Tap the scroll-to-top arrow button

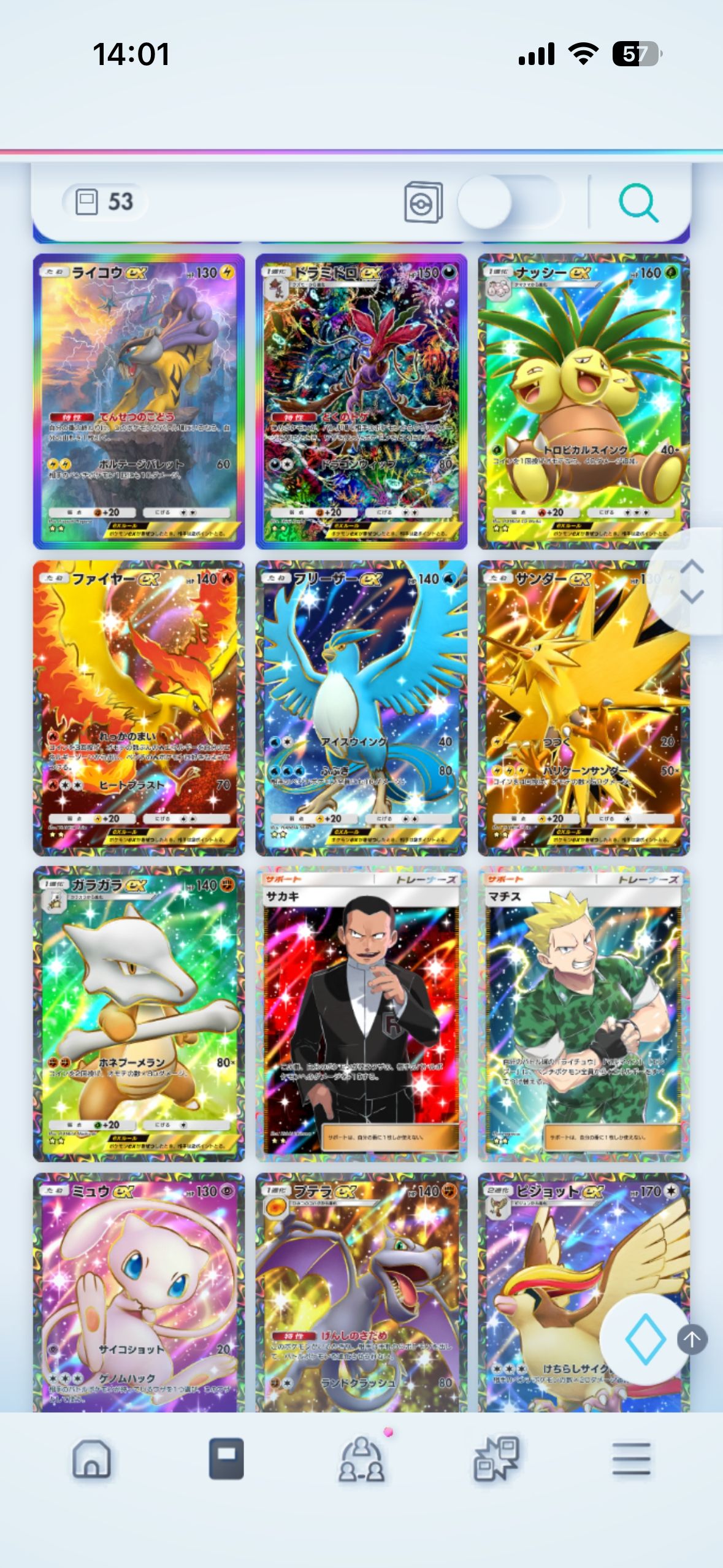pos(692,1339)
